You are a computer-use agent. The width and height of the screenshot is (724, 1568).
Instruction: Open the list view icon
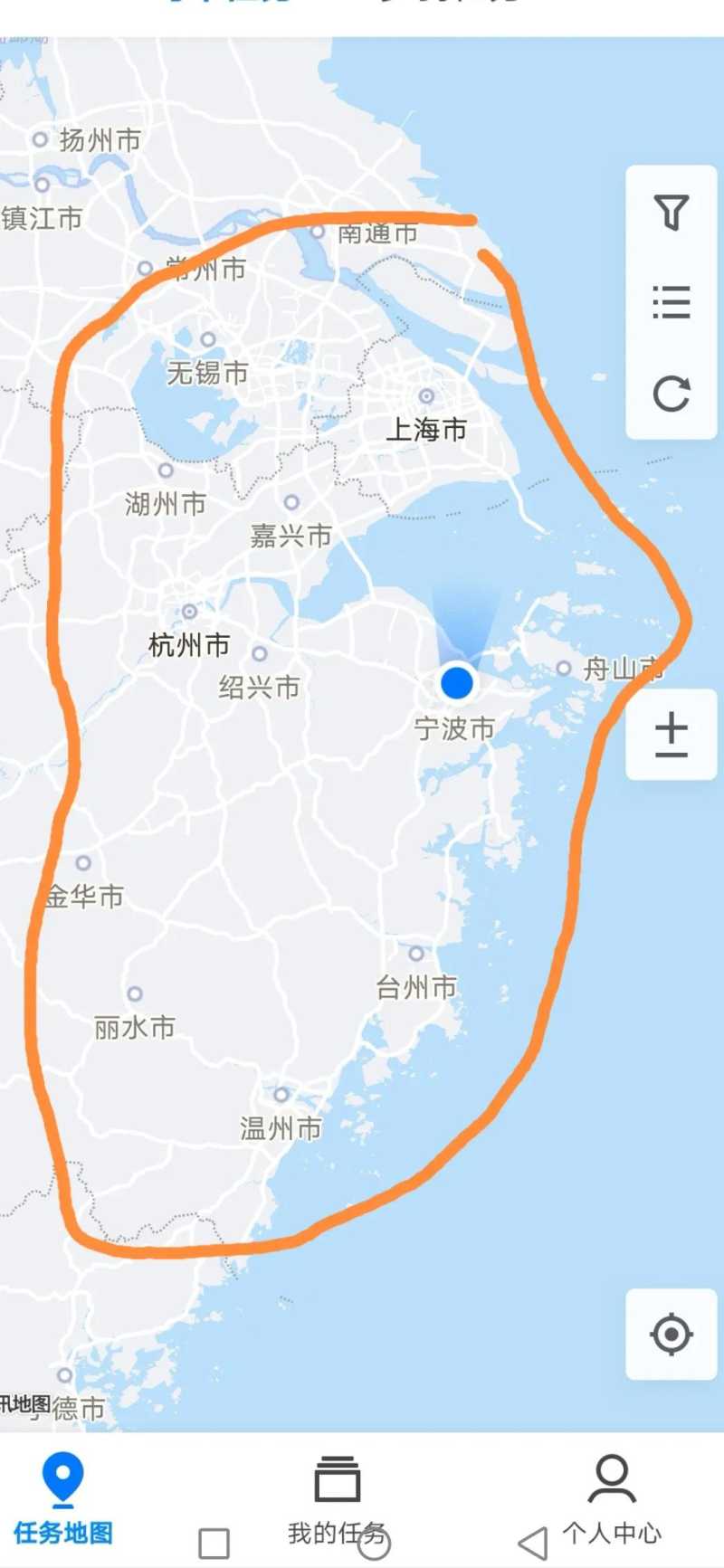click(x=672, y=302)
